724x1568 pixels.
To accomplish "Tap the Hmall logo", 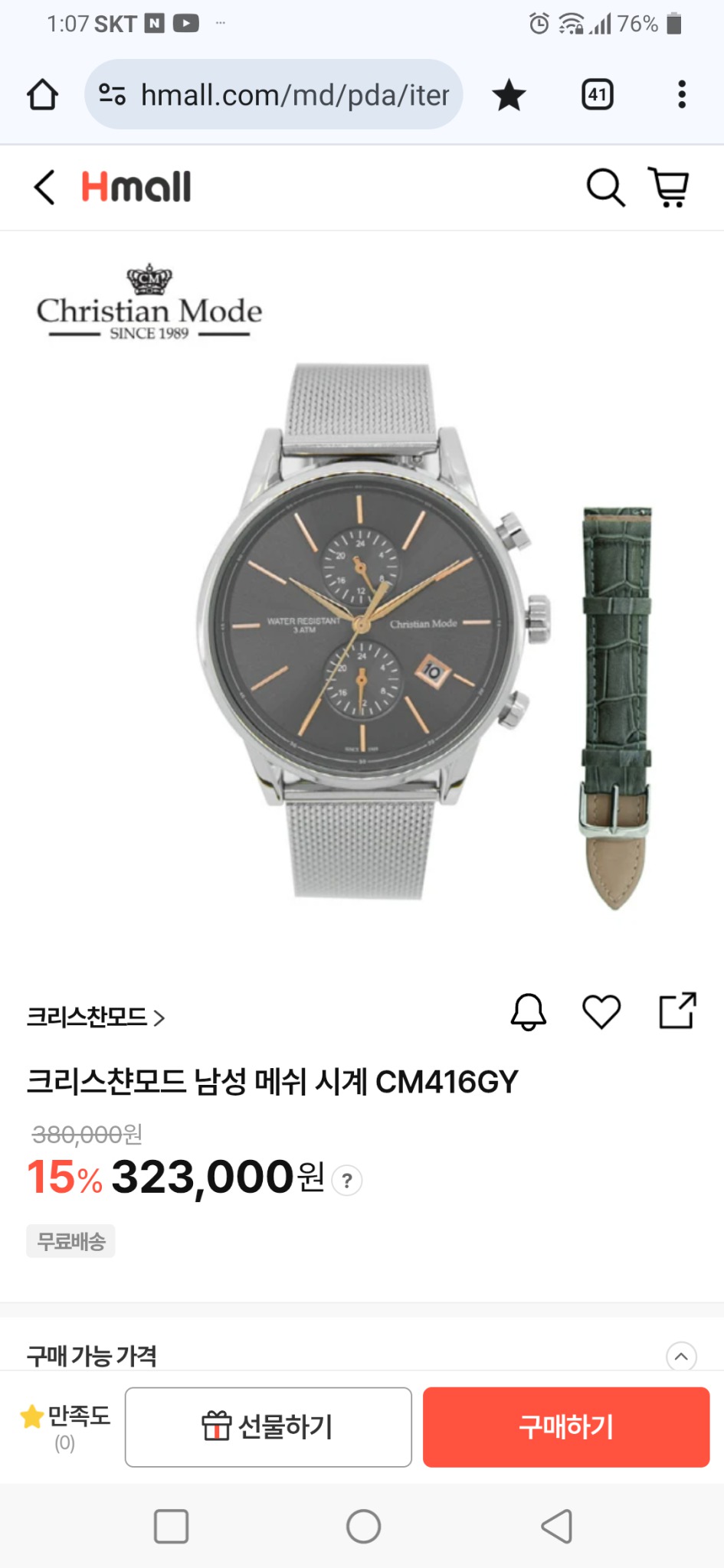I will point(135,186).
